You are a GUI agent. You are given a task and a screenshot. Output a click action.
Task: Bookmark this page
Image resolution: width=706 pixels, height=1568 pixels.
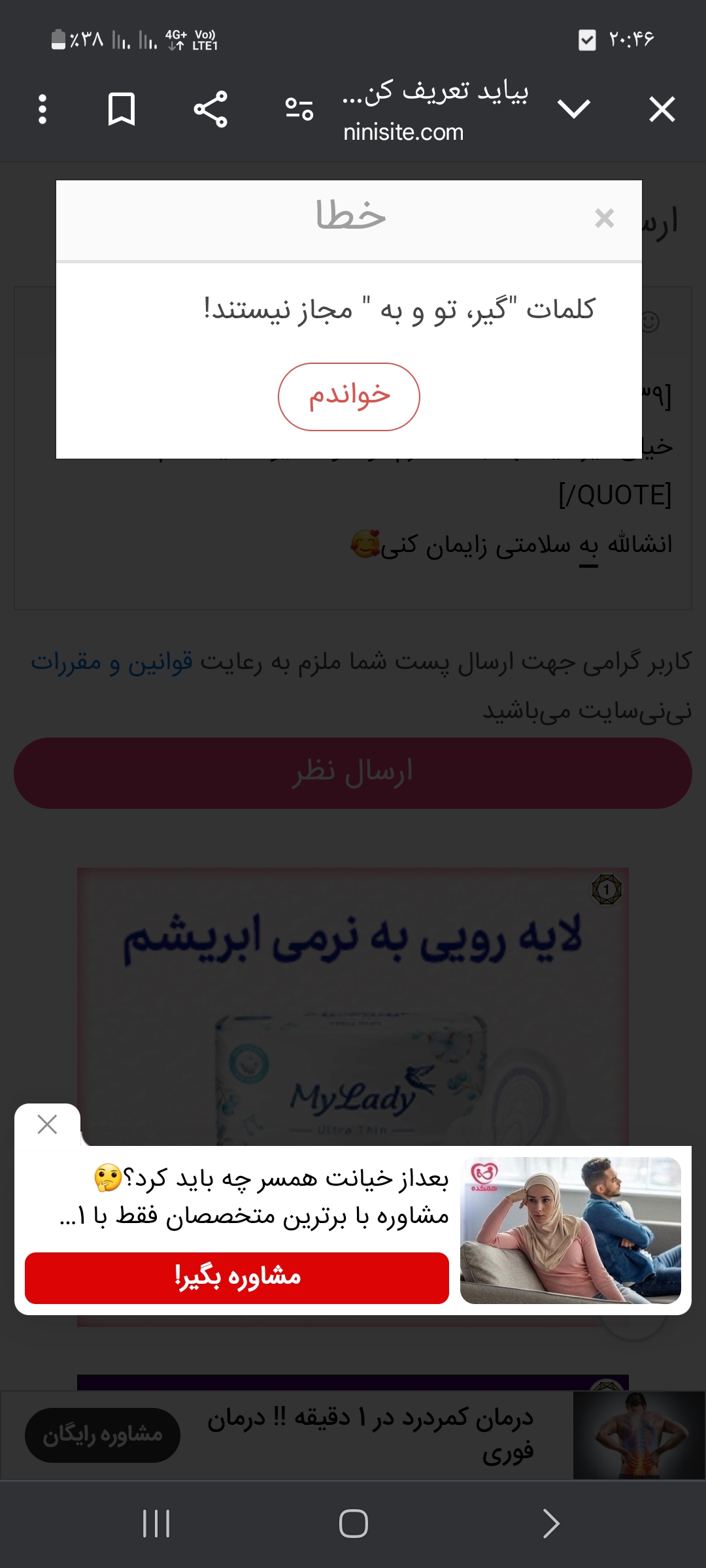(122, 109)
